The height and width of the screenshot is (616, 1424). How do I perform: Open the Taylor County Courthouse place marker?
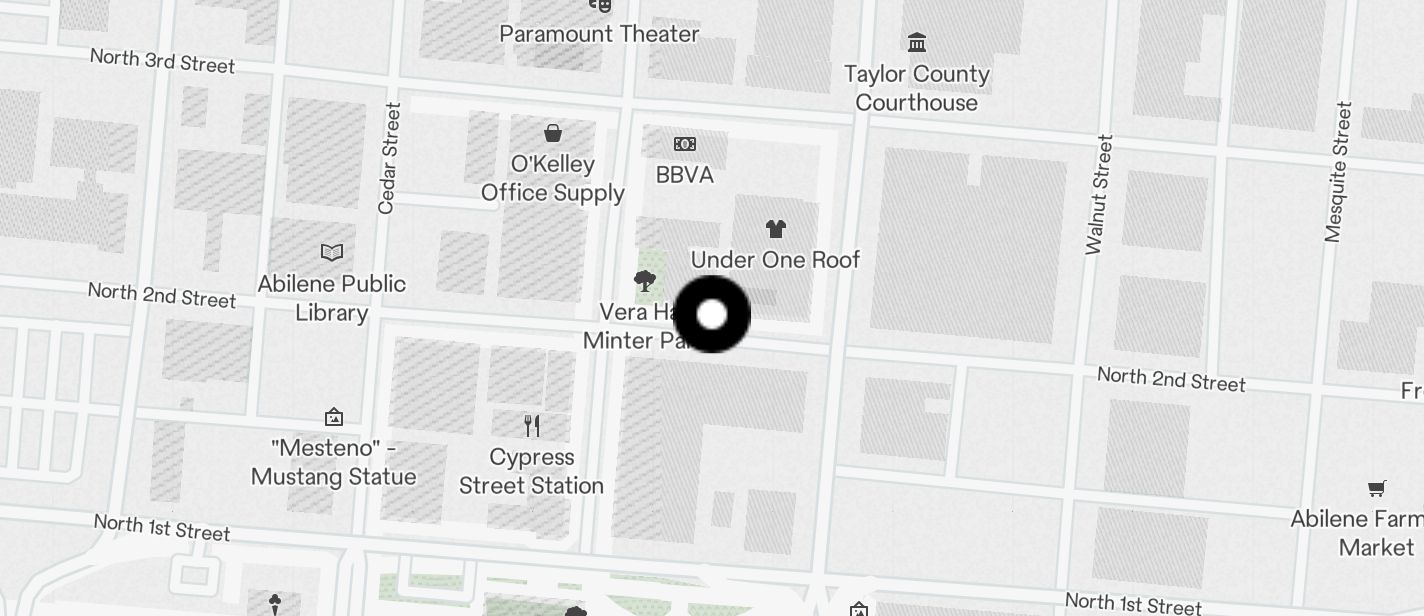tap(916, 43)
